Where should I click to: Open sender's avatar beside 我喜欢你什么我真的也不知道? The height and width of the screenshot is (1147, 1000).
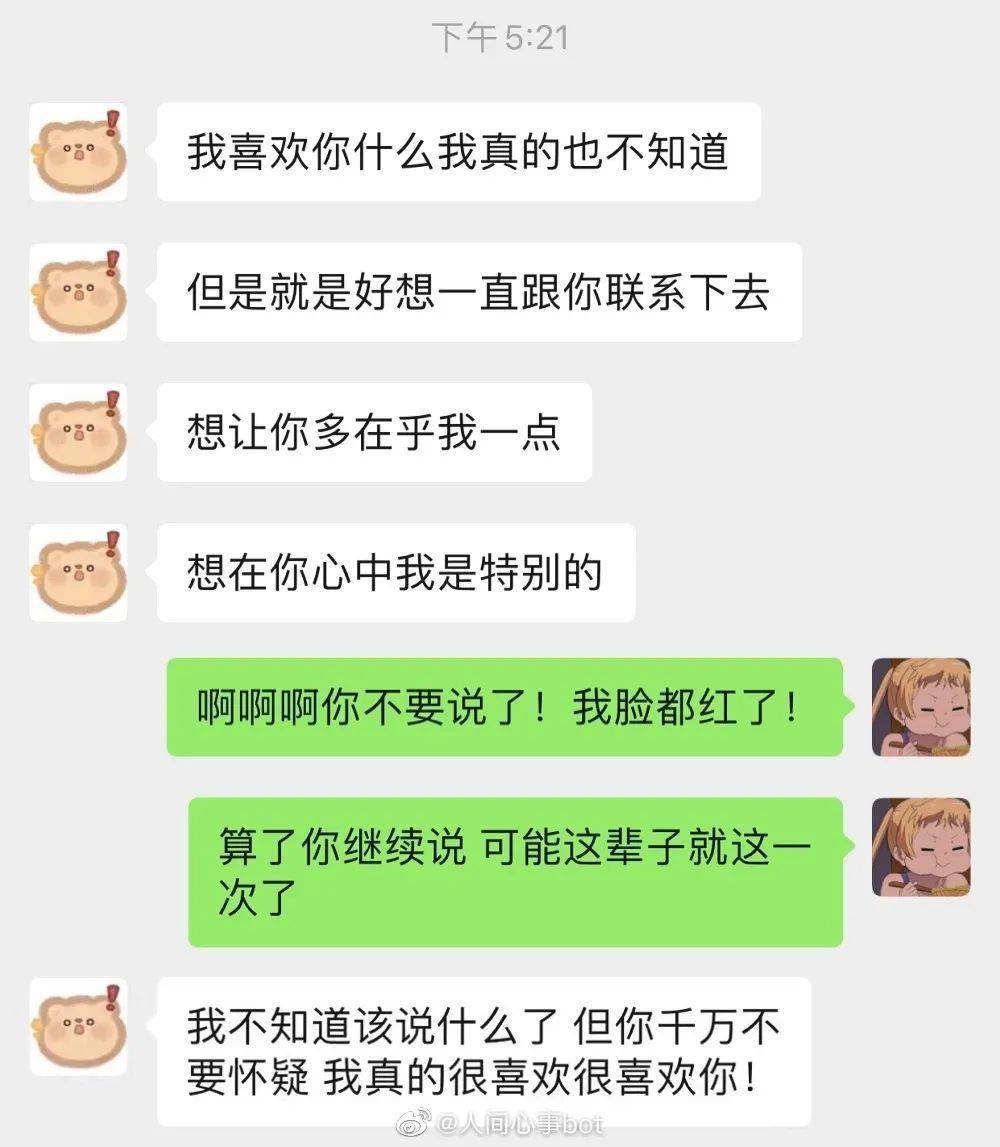pyautogui.click(x=78, y=152)
